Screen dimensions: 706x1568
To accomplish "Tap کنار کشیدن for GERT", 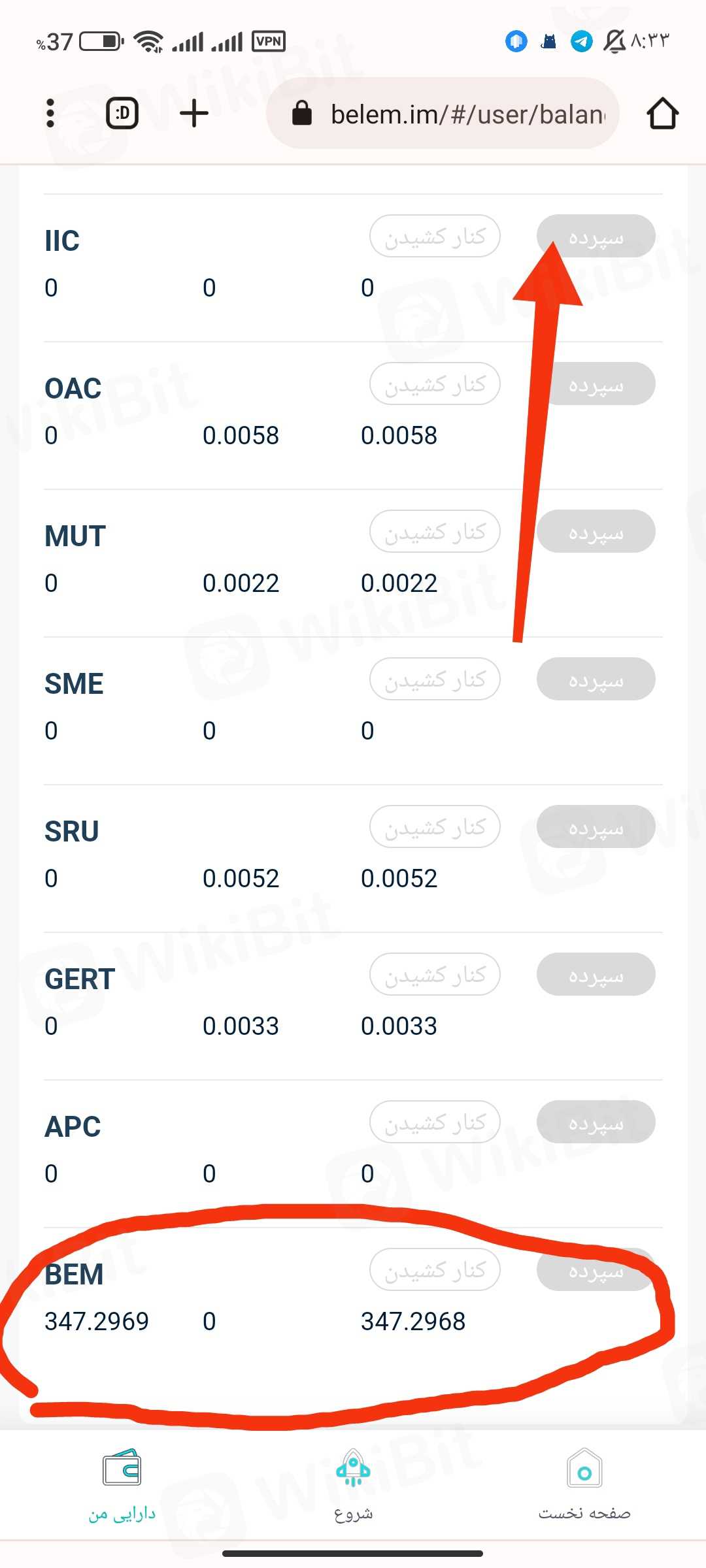I will click(435, 975).
